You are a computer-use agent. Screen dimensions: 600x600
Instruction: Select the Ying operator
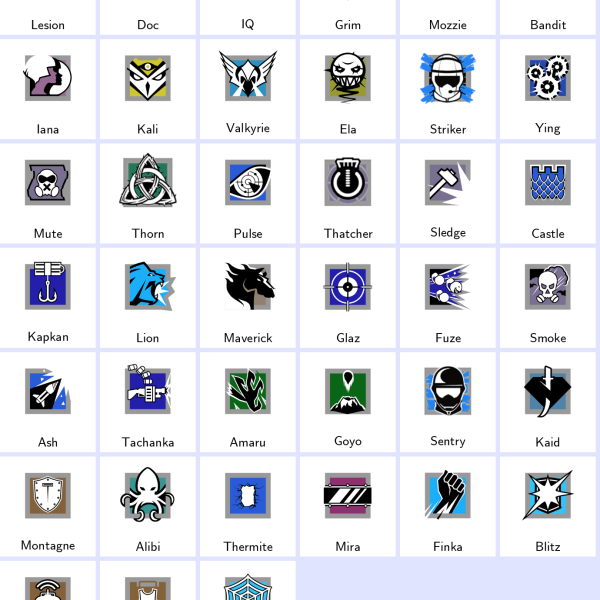click(547, 88)
